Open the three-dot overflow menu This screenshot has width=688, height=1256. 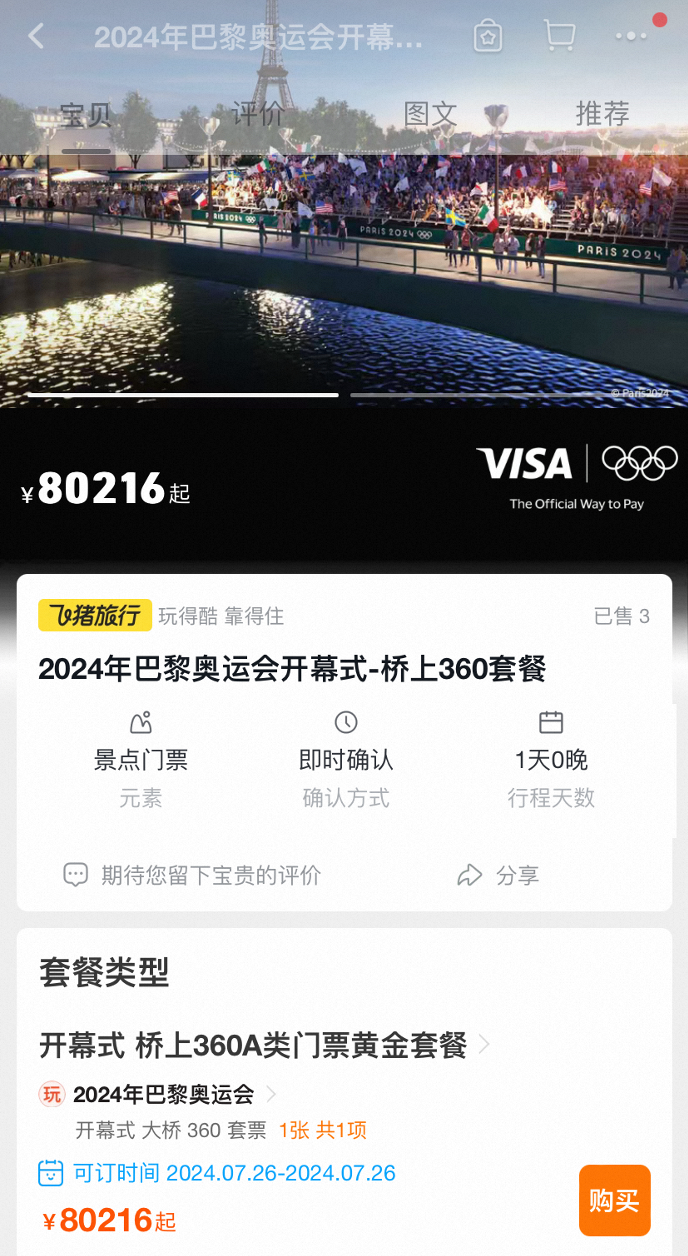click(632, 37)
